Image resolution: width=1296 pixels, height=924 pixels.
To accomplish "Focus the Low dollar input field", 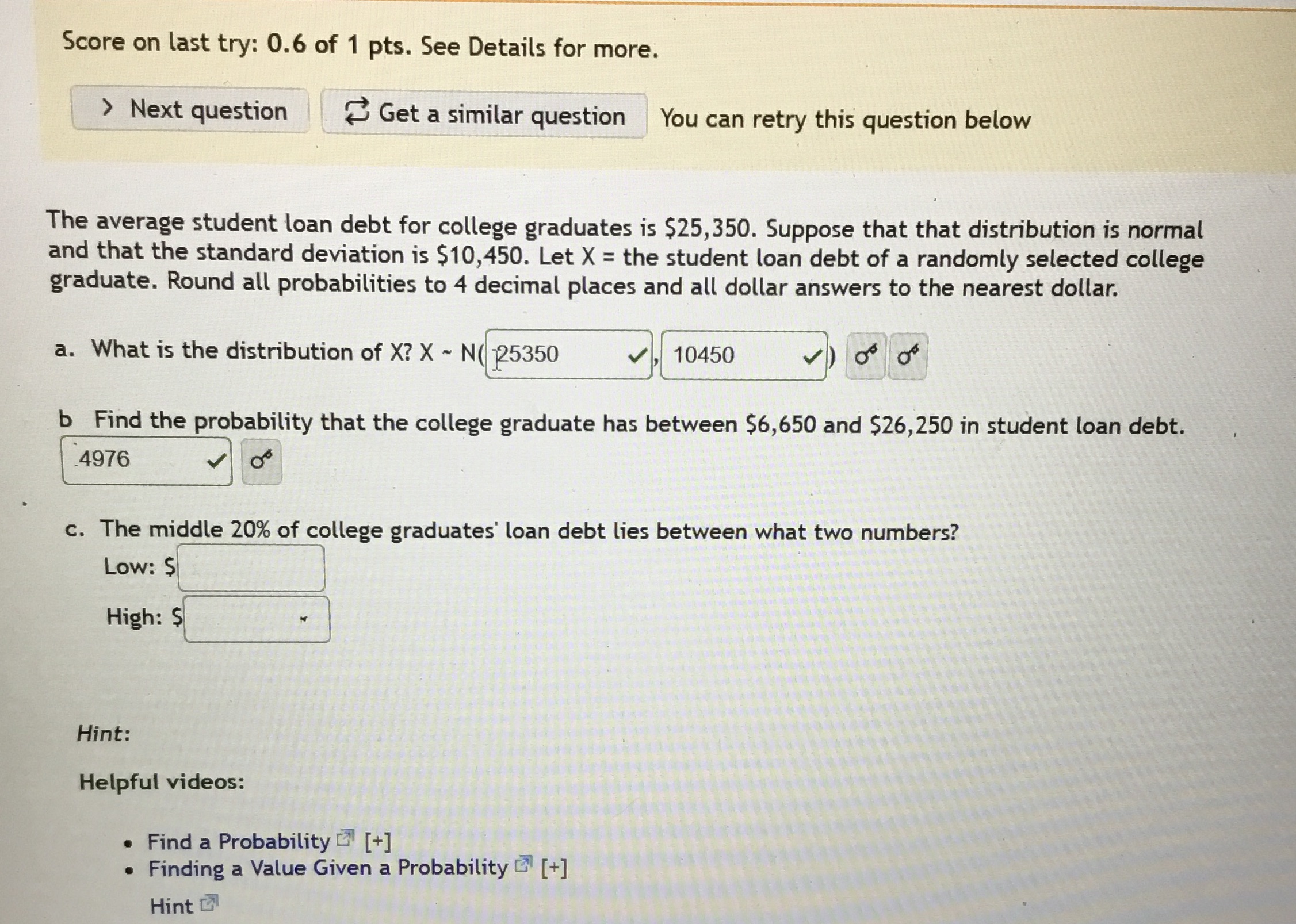I will [x=251, y=568].
